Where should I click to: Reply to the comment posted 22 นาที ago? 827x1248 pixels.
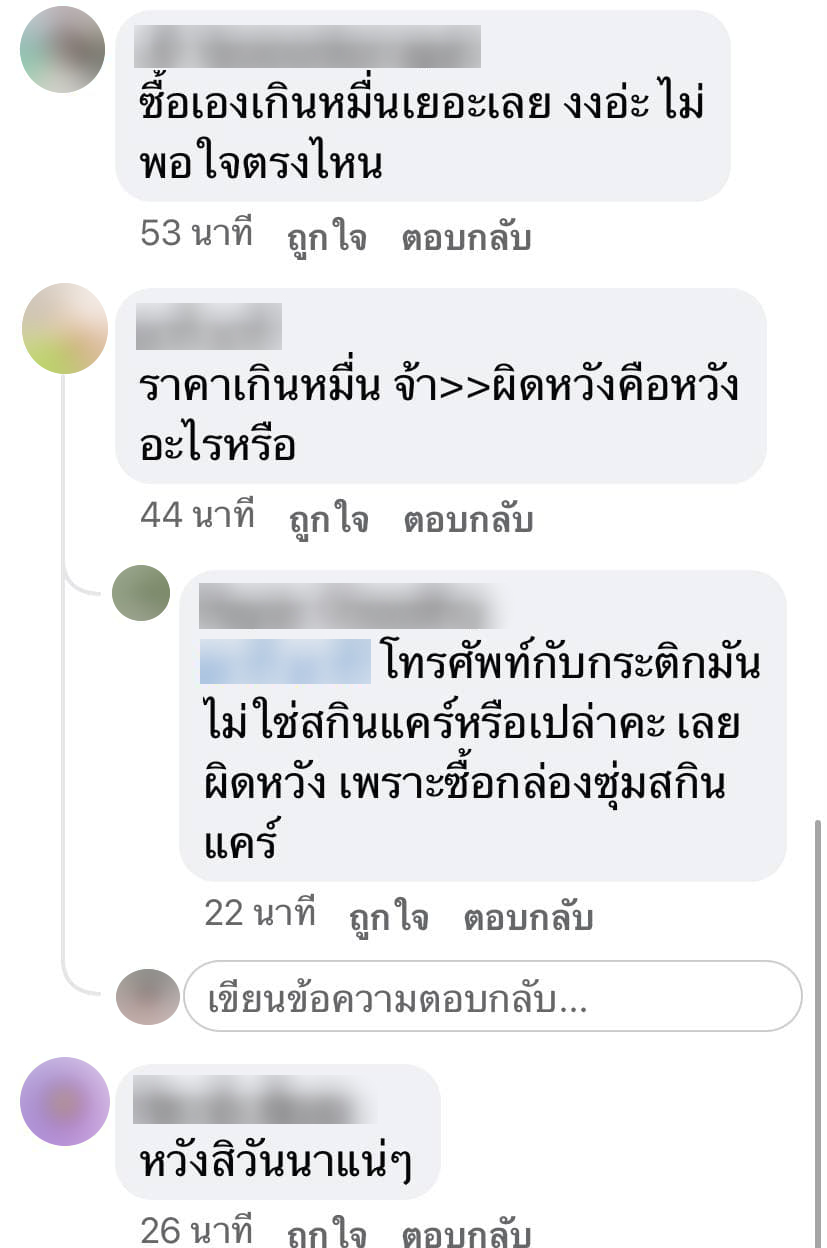tap(527, 917)
